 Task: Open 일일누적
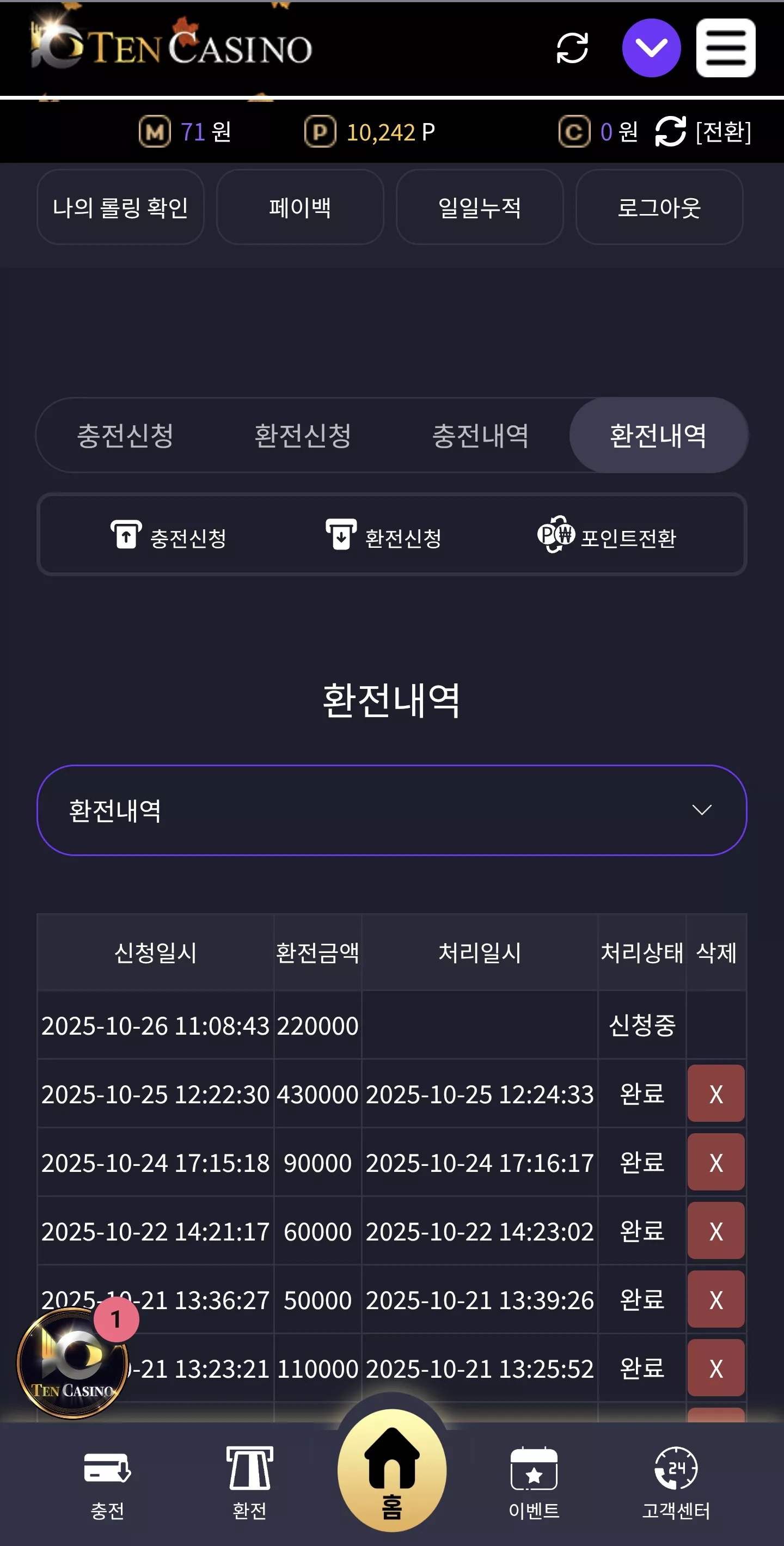point(479,207)
